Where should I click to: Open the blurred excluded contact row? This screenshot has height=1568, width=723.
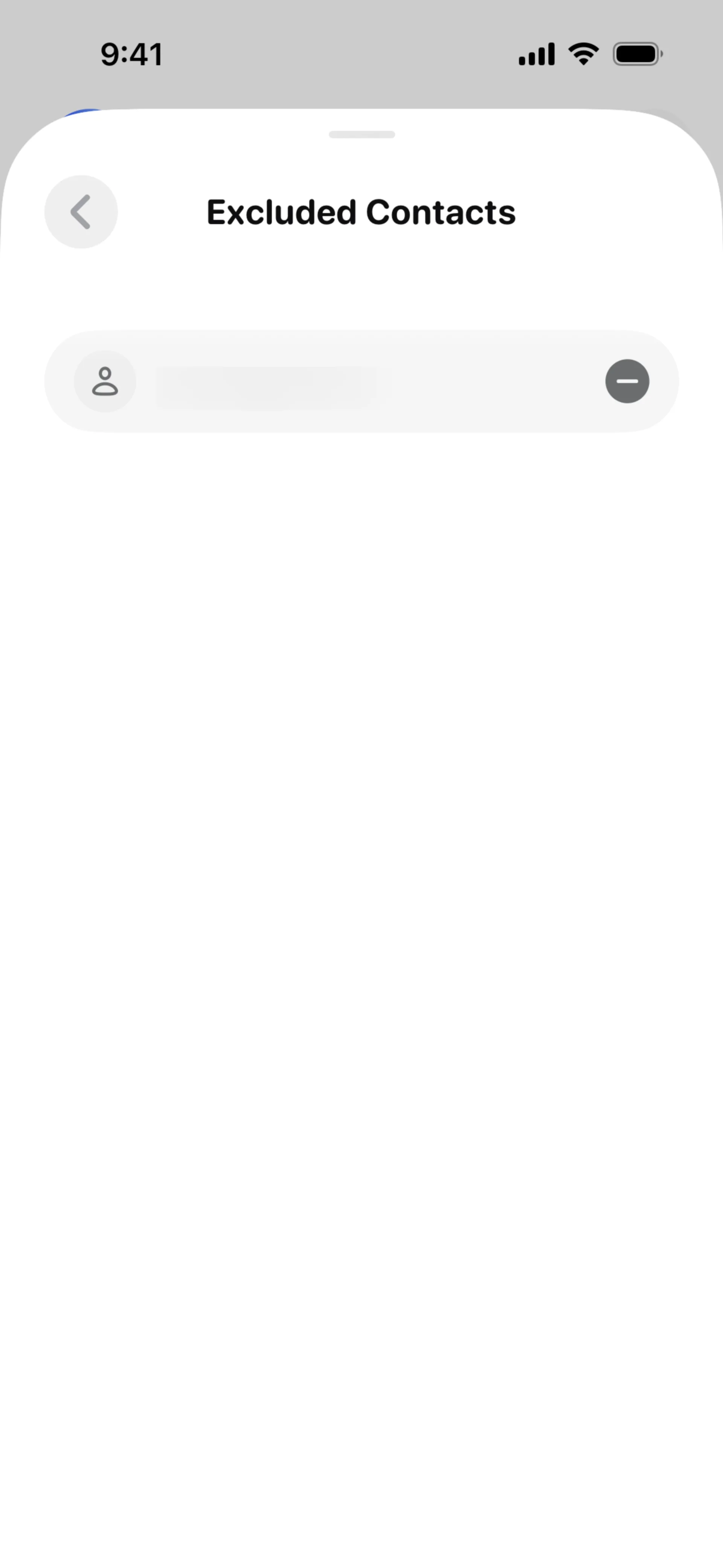(x=316, y=382)
